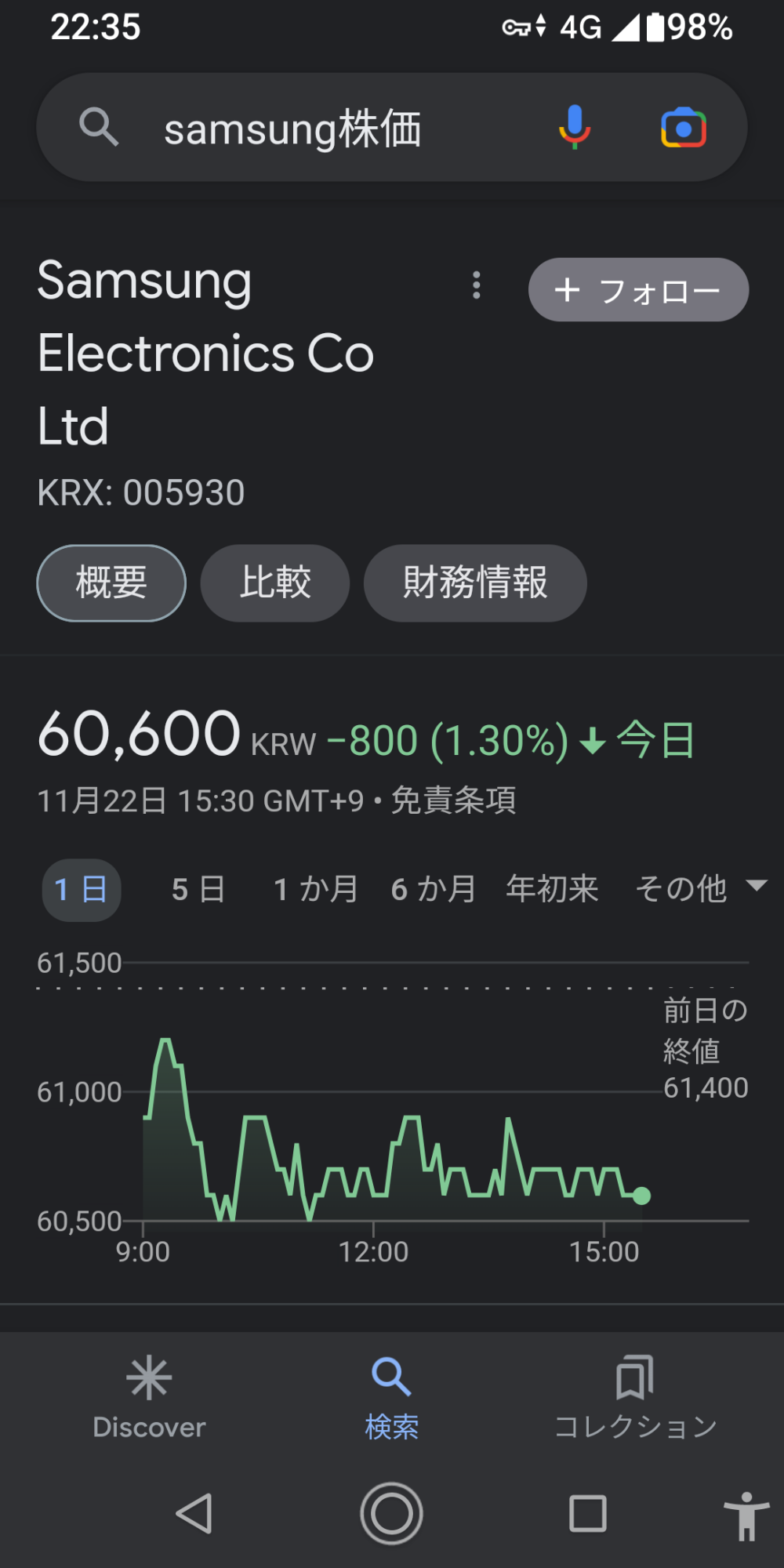Switch chart to 年初来
Screen dimensions: 784x1568
pyautogui.click(x=552, y=890)
